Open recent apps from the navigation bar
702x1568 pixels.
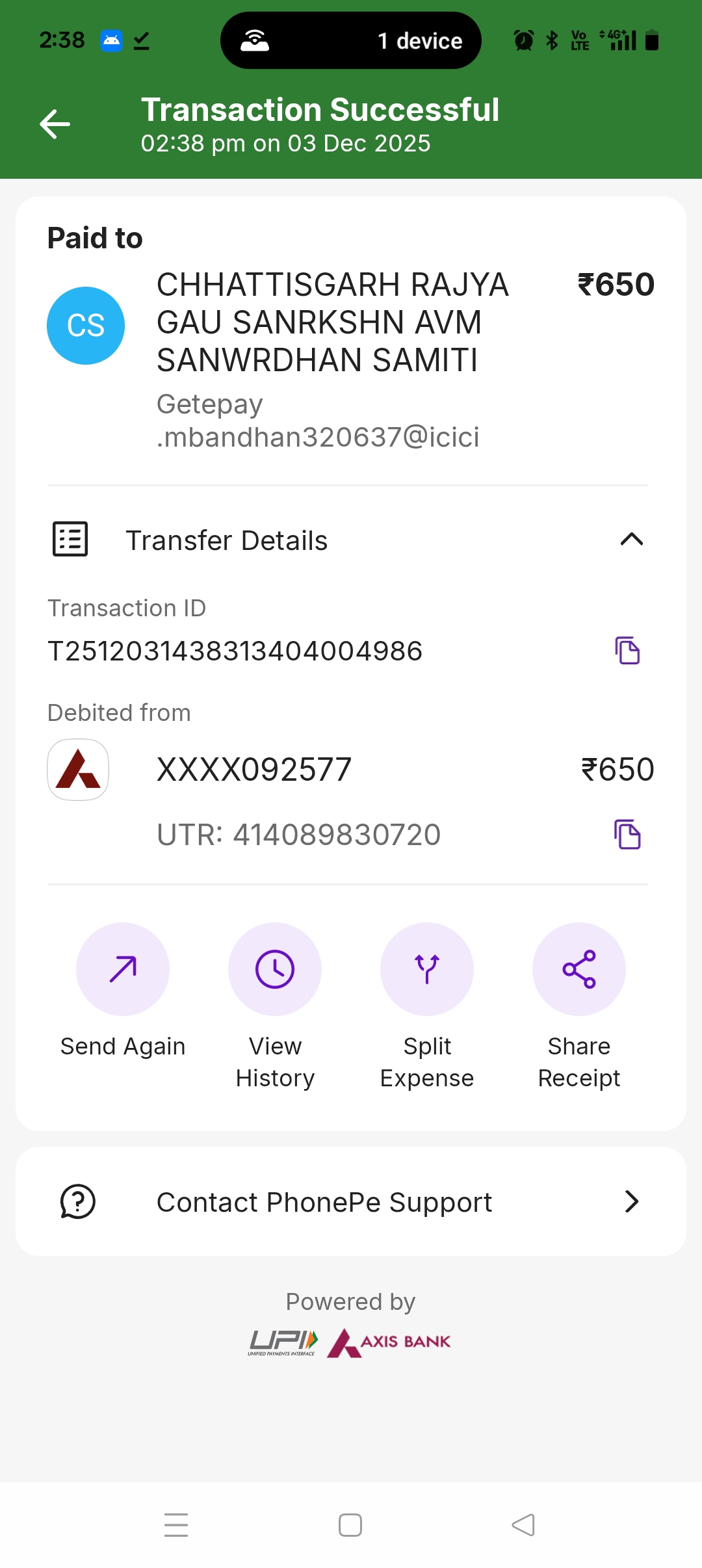pos(176,1525)
